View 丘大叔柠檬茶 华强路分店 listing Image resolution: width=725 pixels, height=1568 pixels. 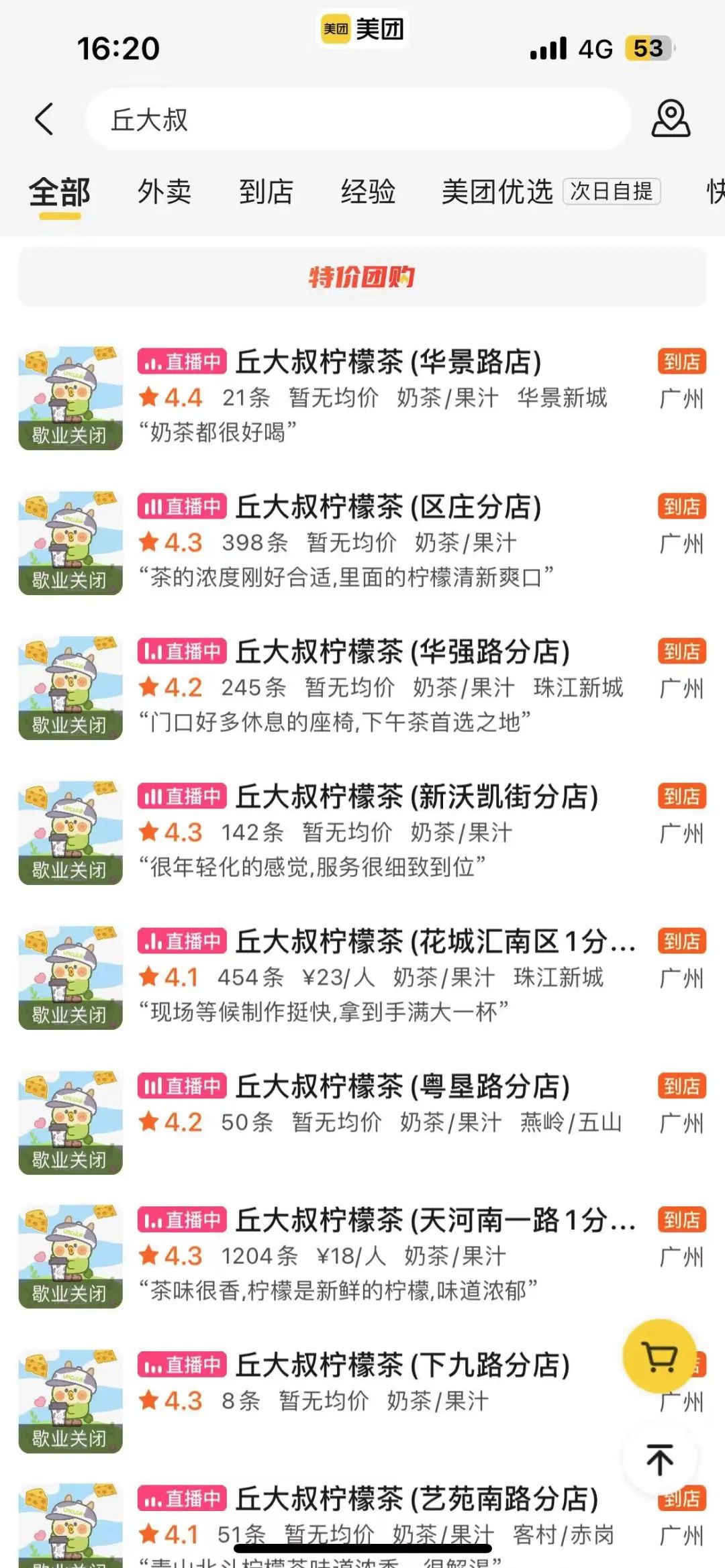(x=401, y=653)
